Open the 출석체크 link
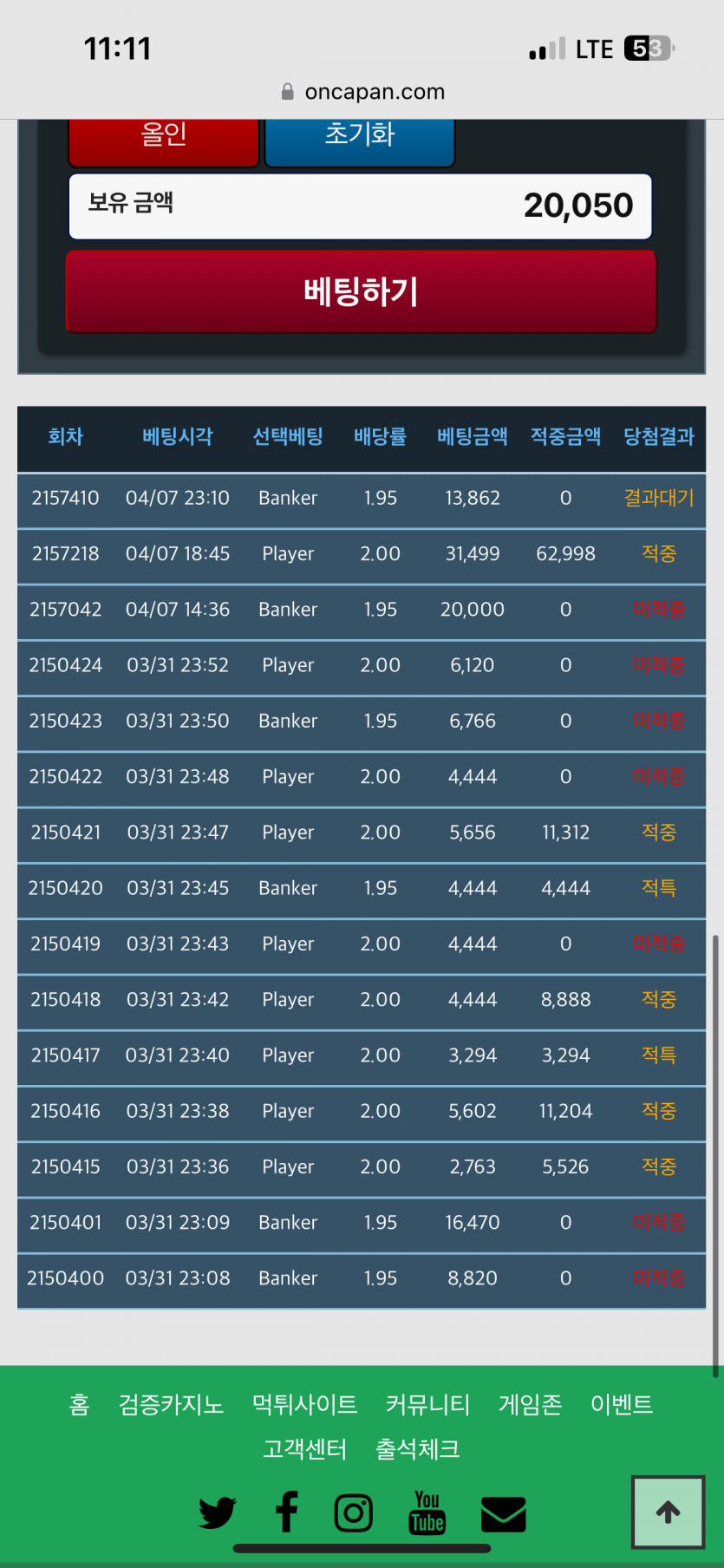The image size is (724, 1568). [x=417, y=1449]
